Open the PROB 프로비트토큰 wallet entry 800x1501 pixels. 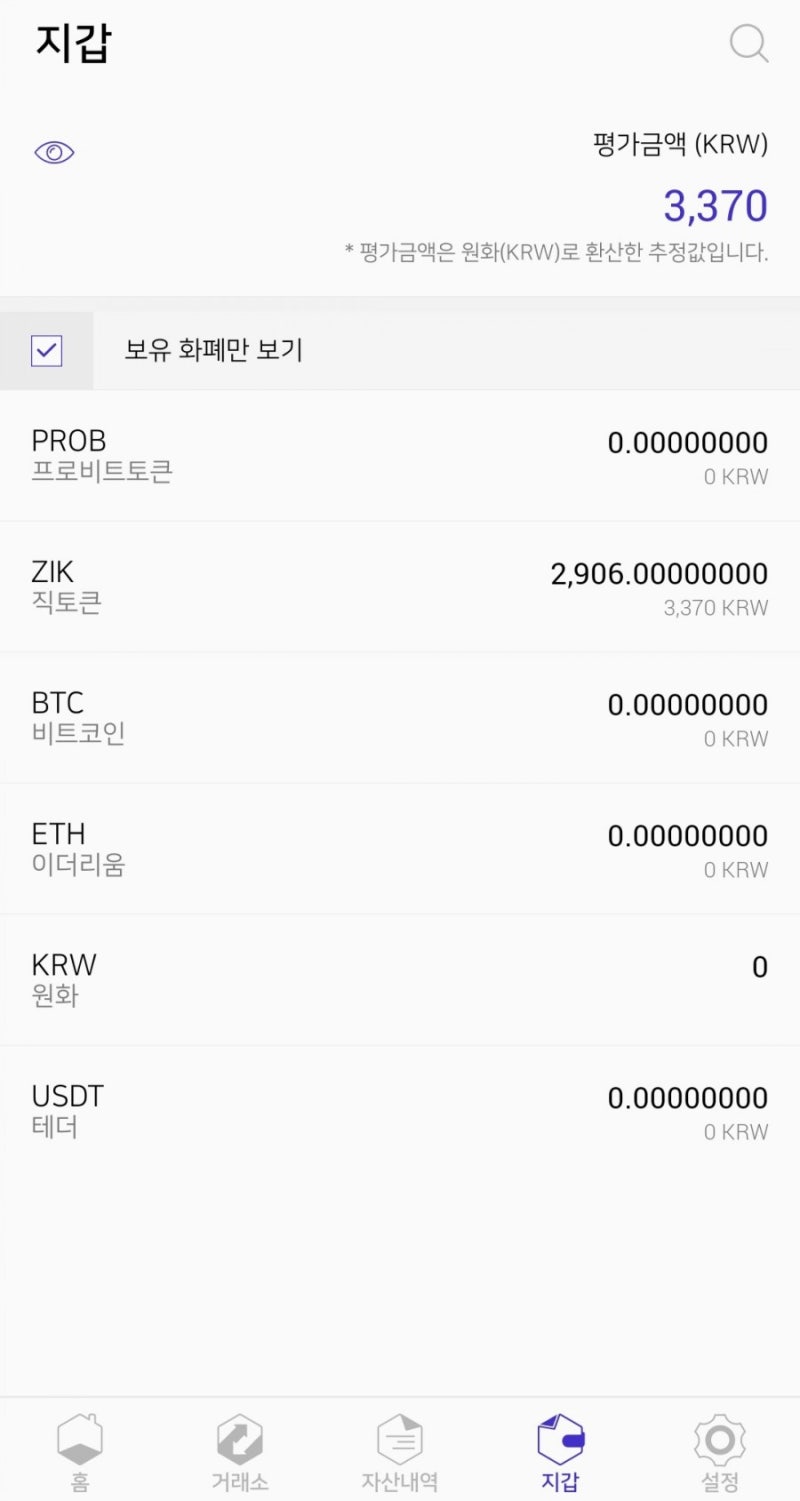[x=400, y=455]
